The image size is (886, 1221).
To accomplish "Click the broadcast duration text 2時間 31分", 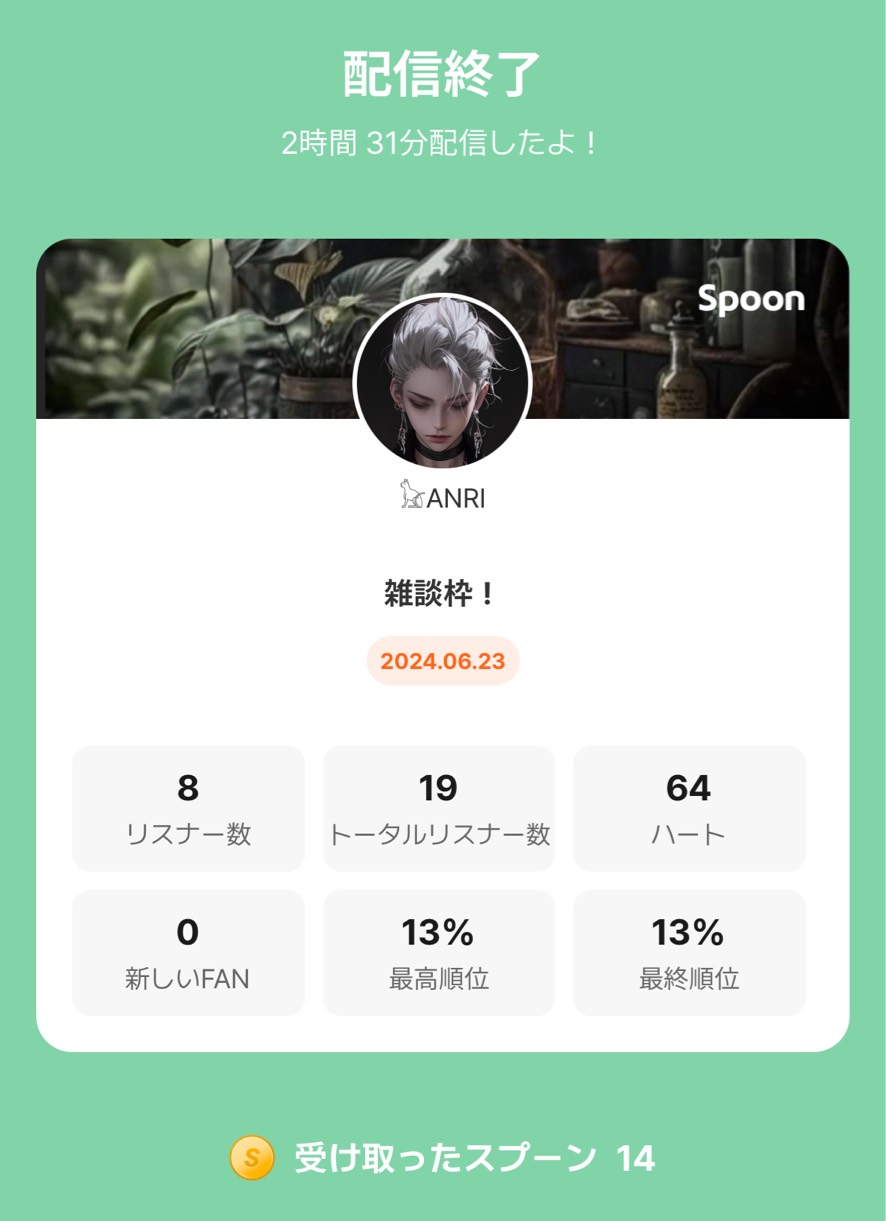I will pyautogui.click(x=443, y=143).
